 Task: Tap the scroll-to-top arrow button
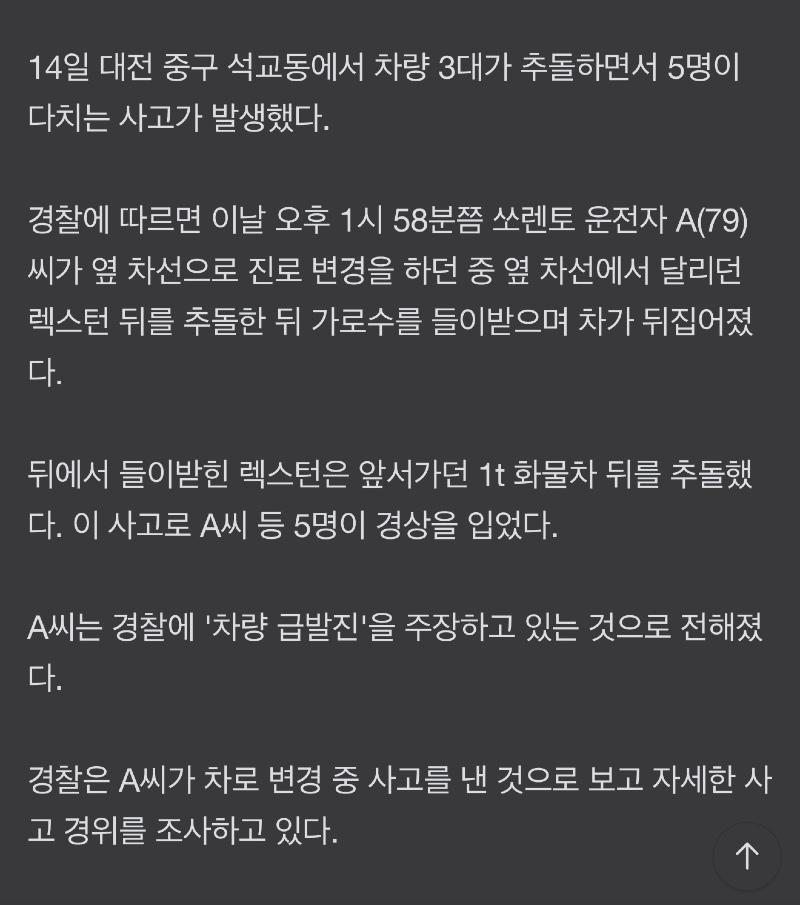(x=747, y=856)
